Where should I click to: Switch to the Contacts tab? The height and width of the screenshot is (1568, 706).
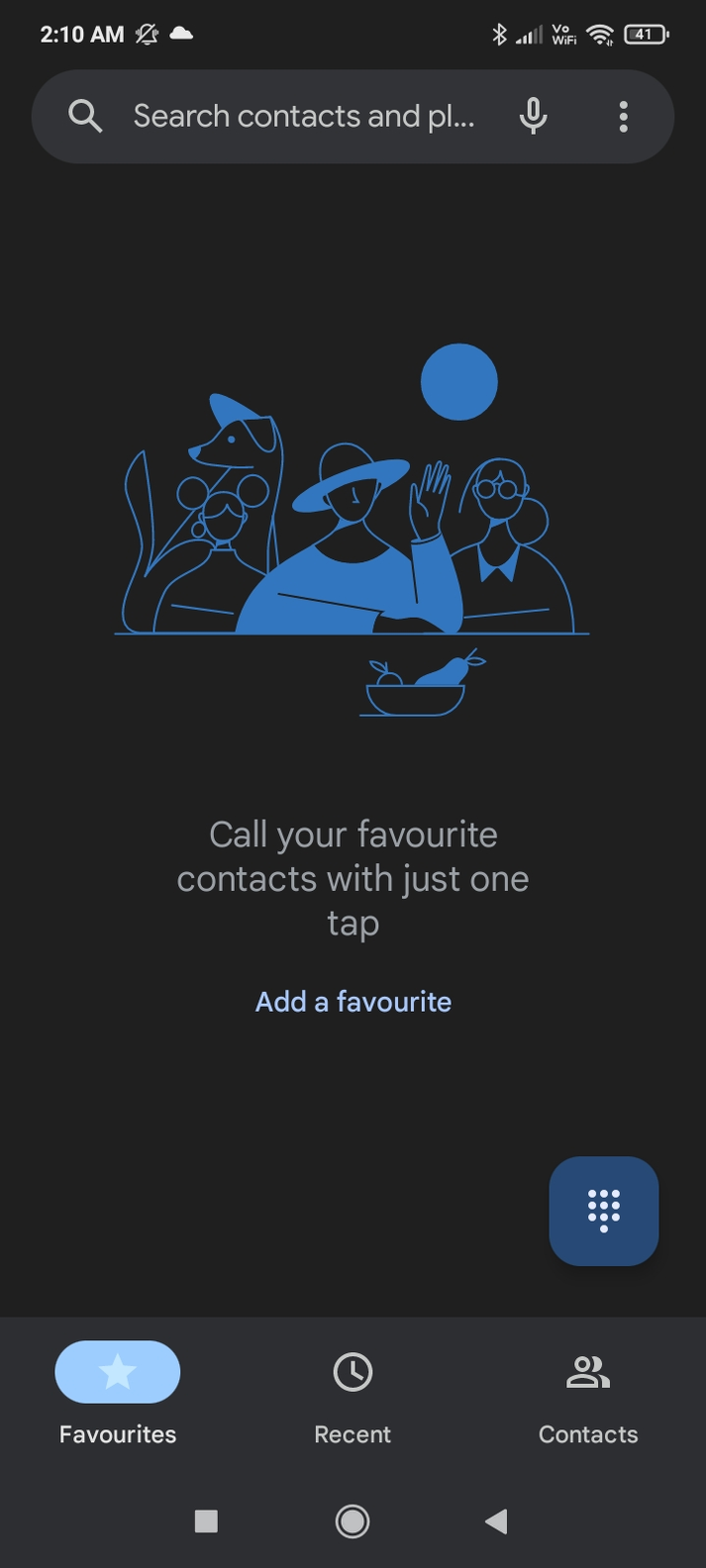point(588,1395)
